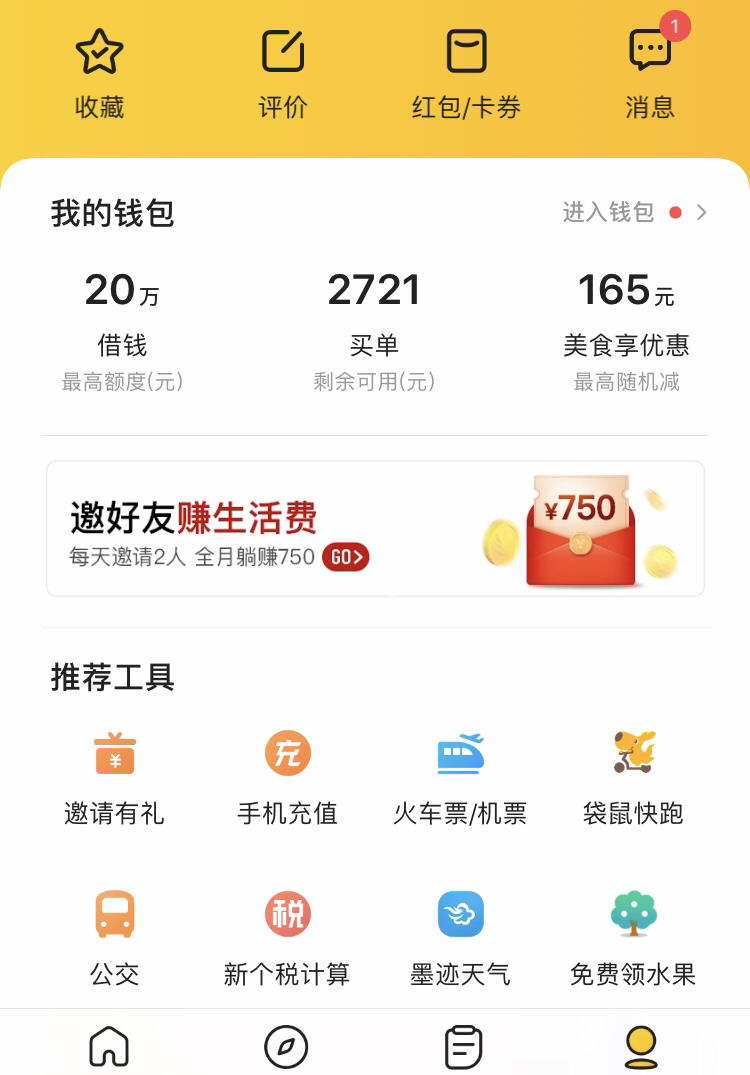Select the 公交 bus transit icon

(114, 935)
